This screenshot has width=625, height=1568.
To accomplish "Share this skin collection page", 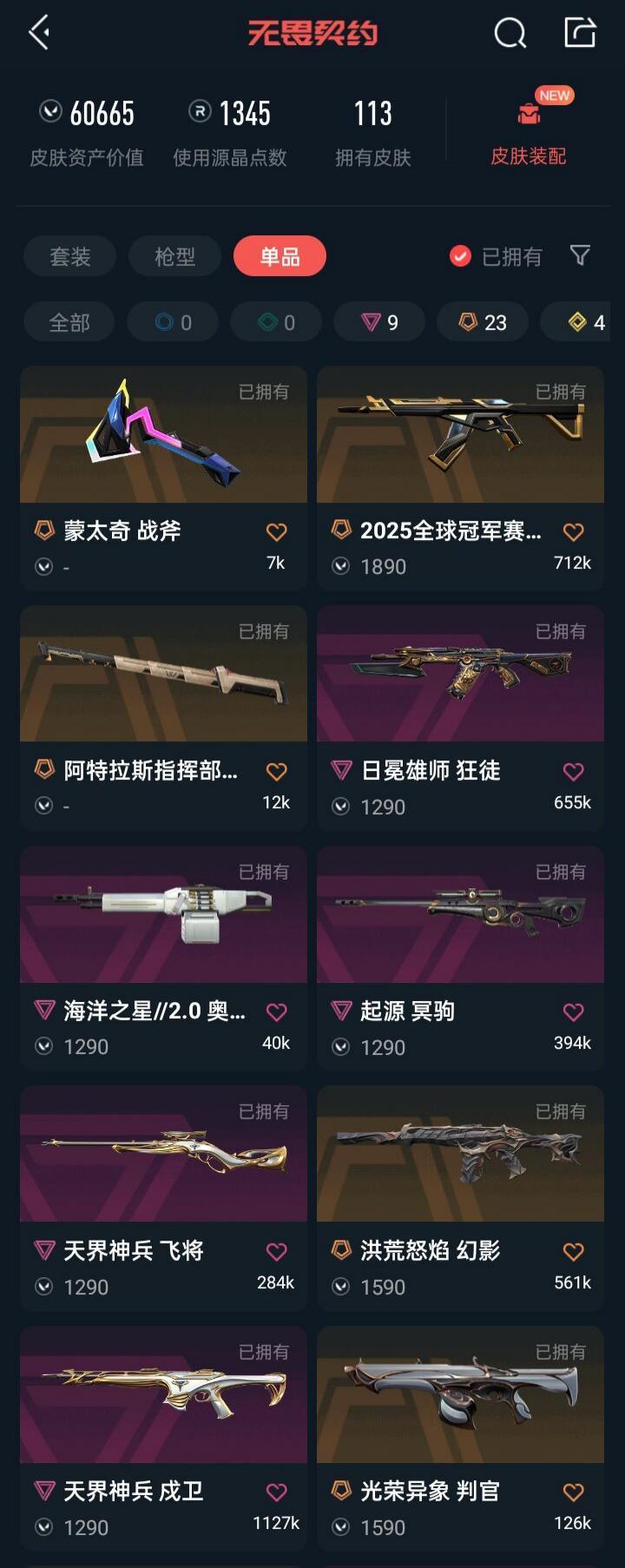I will pos(580,33).
